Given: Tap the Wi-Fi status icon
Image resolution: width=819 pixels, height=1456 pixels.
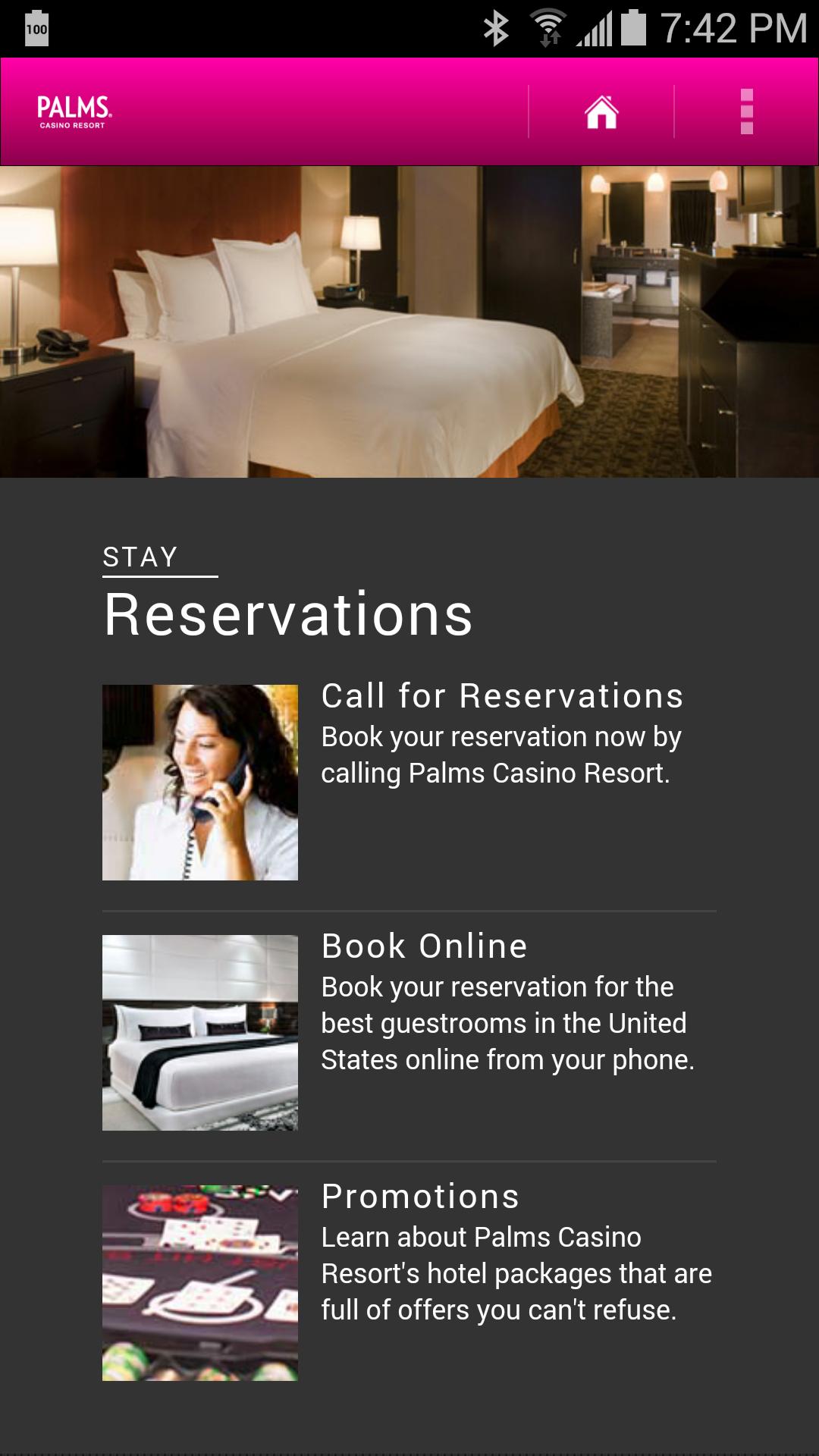Looking at the screenshot, I should [x=548, y=23].
